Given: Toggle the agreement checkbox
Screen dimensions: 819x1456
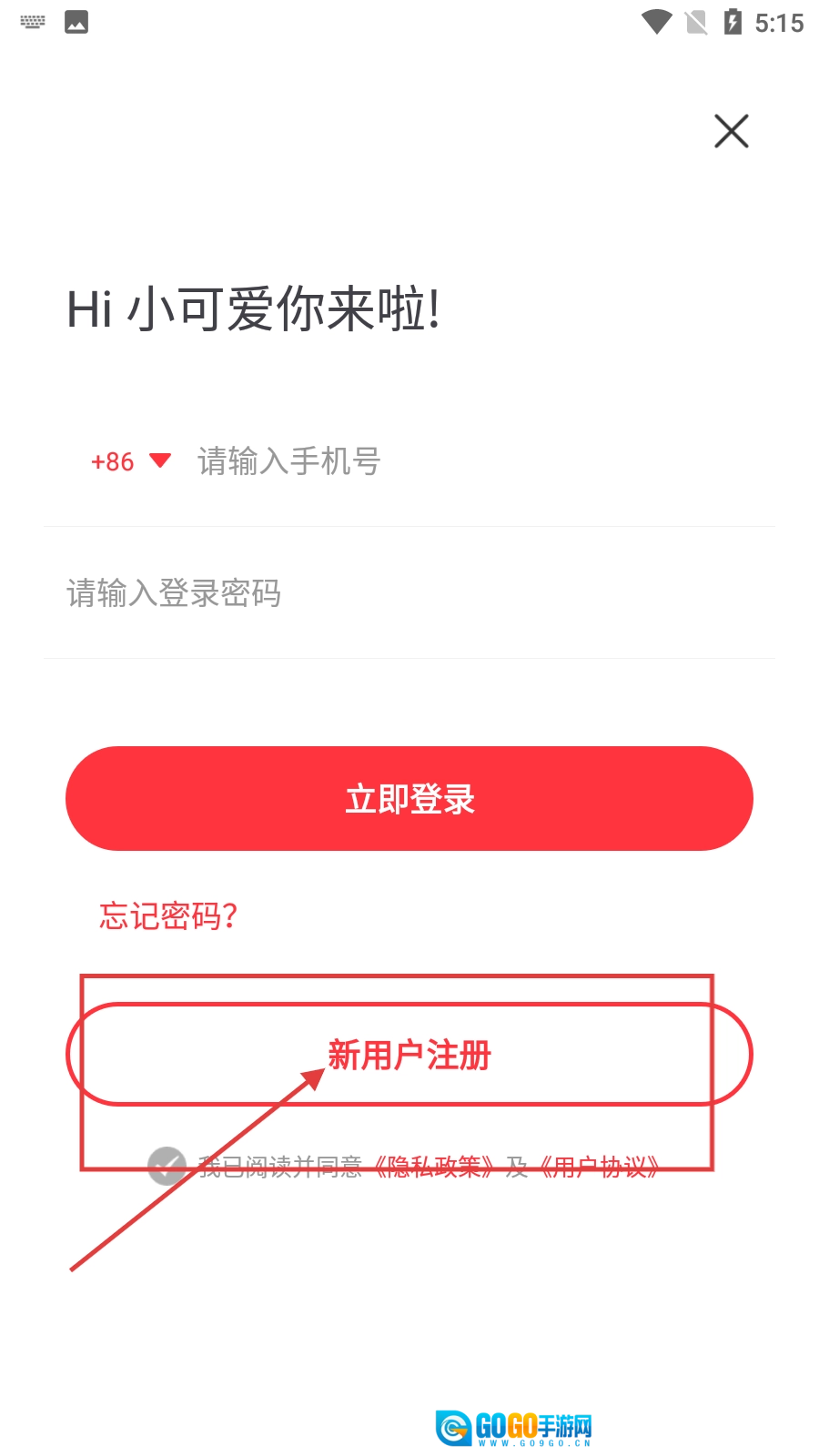Looking at the screenshot, I should pos(167,1166).
